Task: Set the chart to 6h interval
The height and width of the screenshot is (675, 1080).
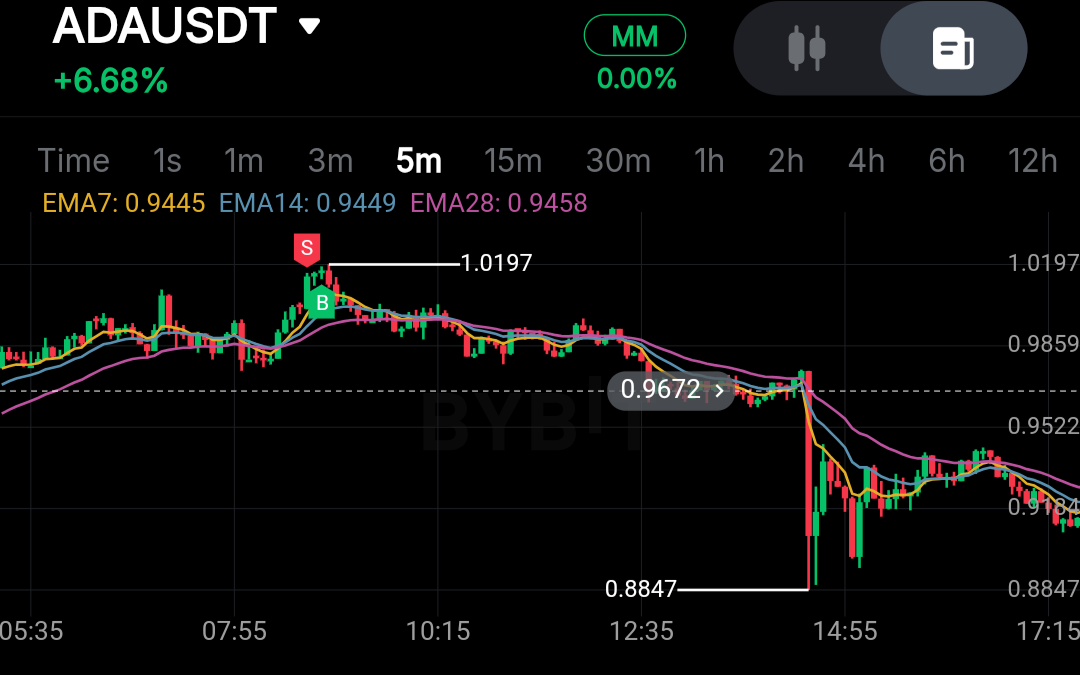Action: (x=946, y=160)
